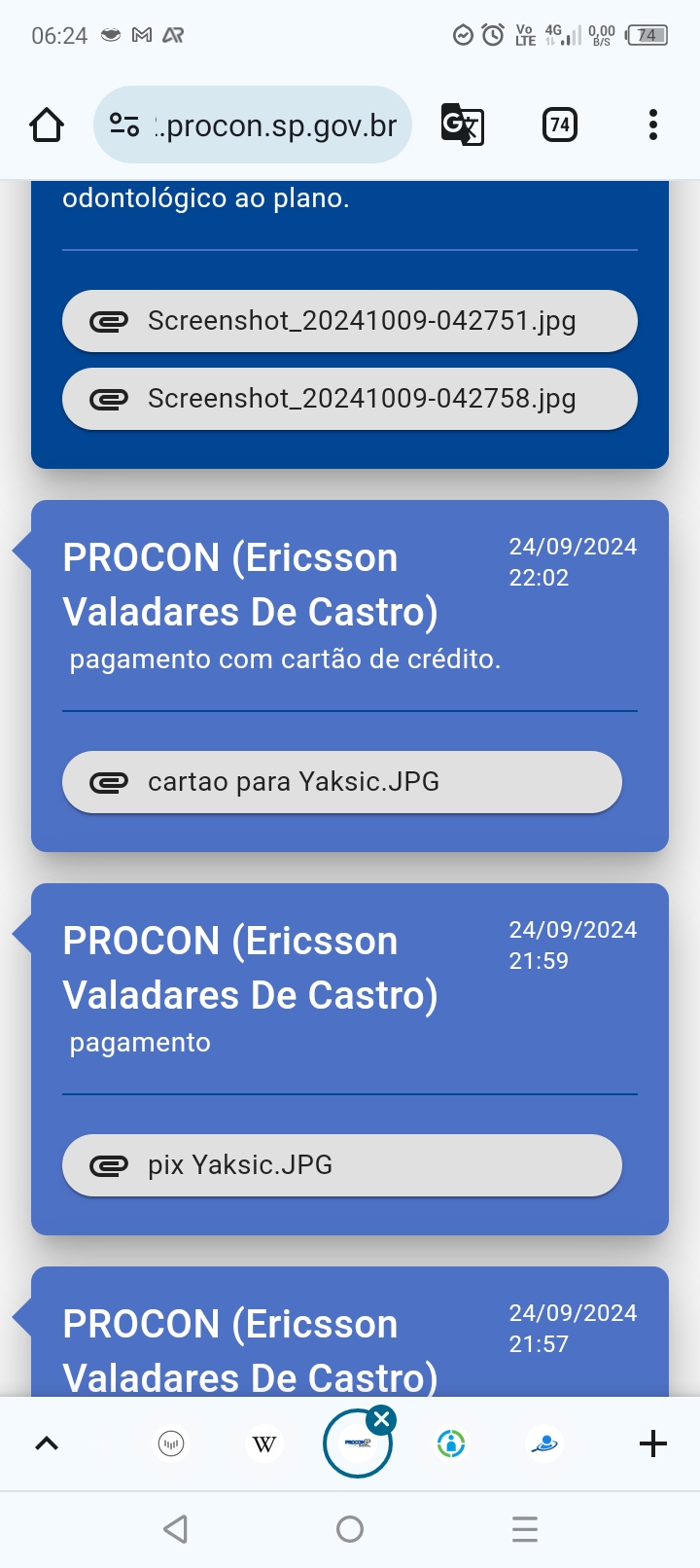Open the tab switcher showing 74 tabs

point(559,125)
